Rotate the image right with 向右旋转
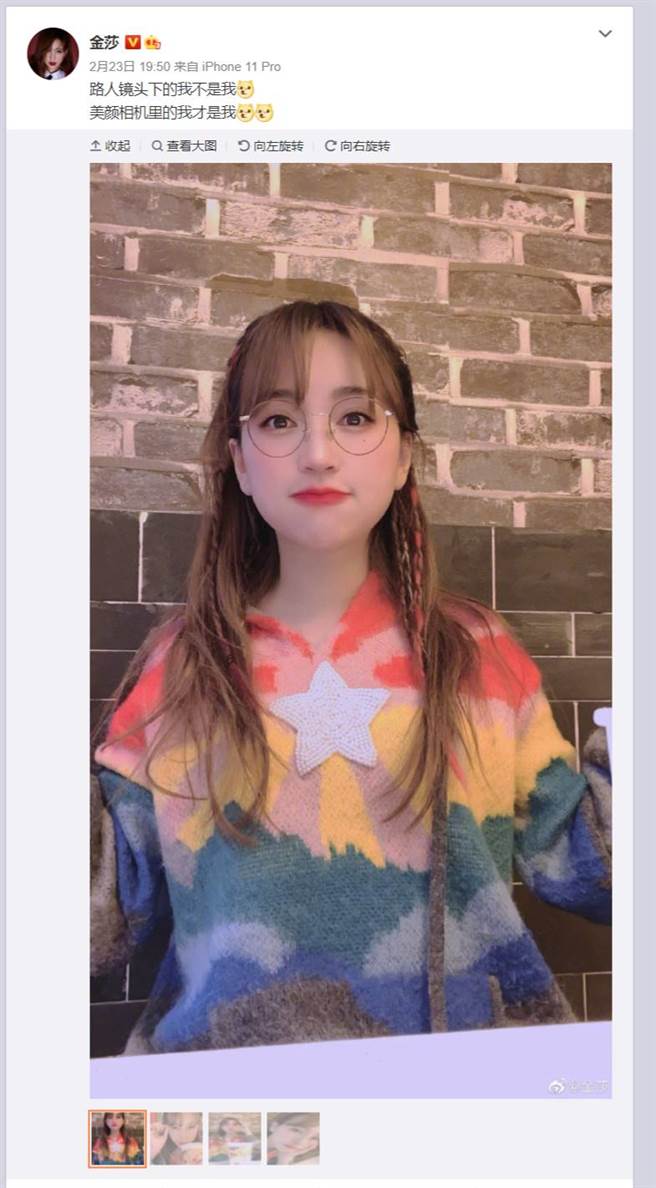This screenshot has height=1188, width=656. tap(357, 146)
